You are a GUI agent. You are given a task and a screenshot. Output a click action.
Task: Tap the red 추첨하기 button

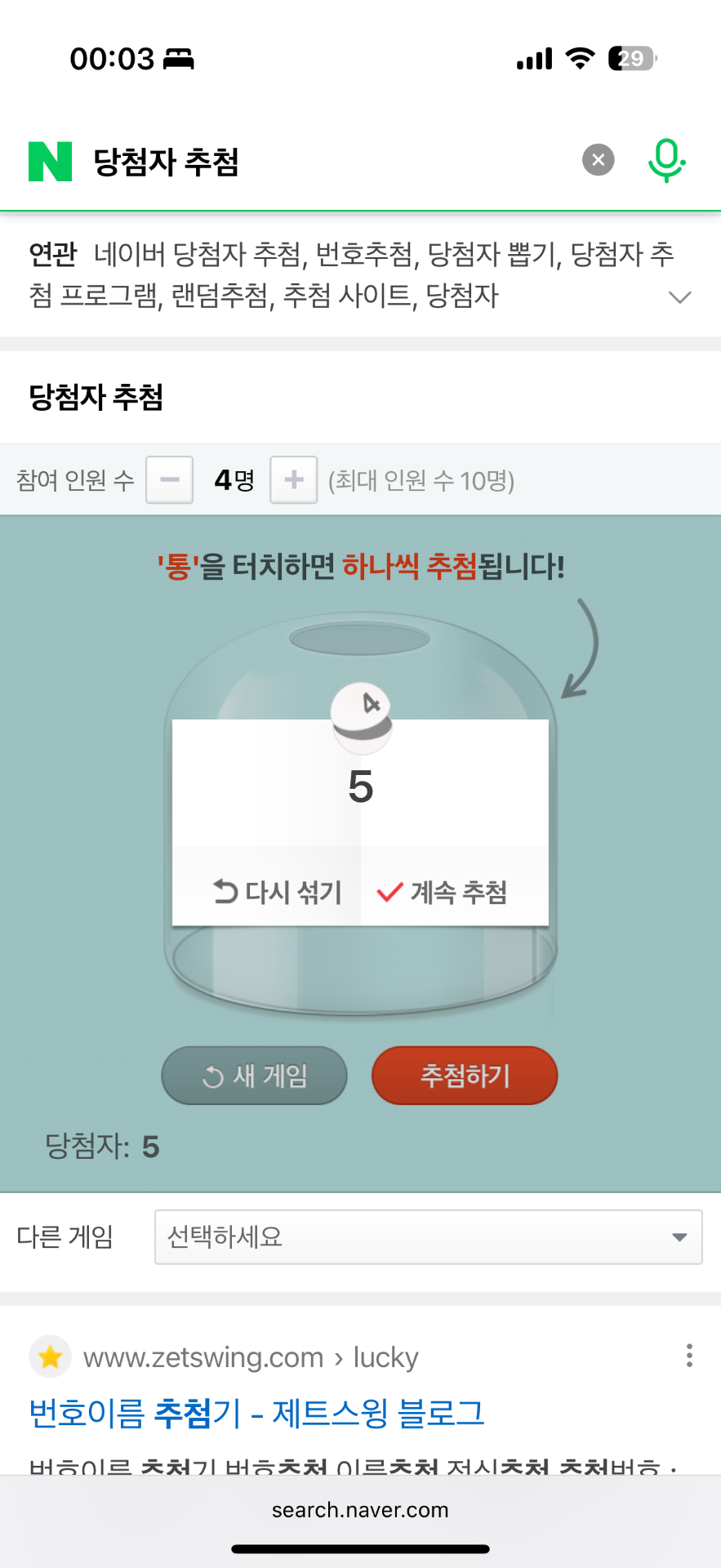[465, 1076]
